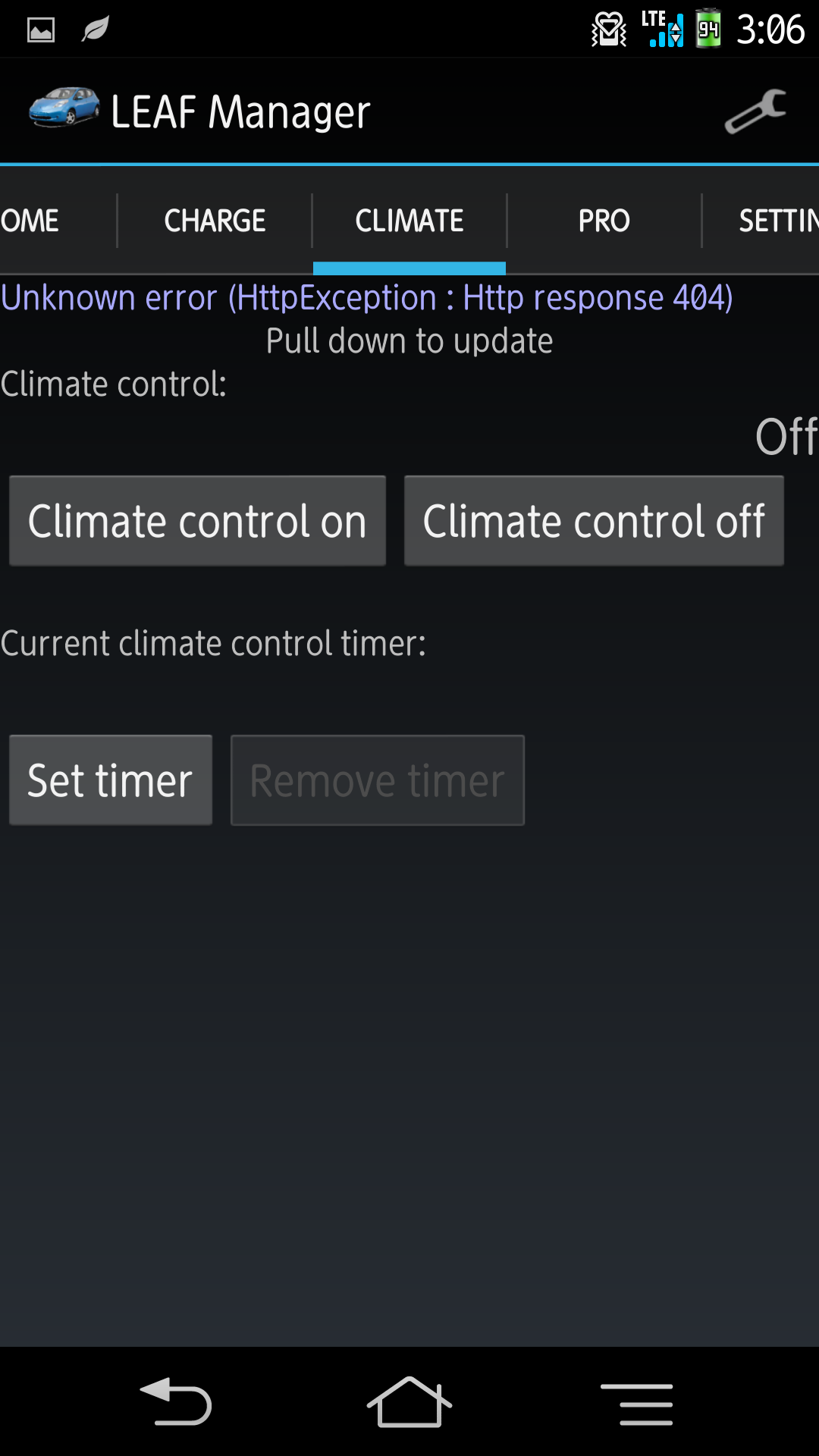Open the wrench settings icon

(755, 112)
